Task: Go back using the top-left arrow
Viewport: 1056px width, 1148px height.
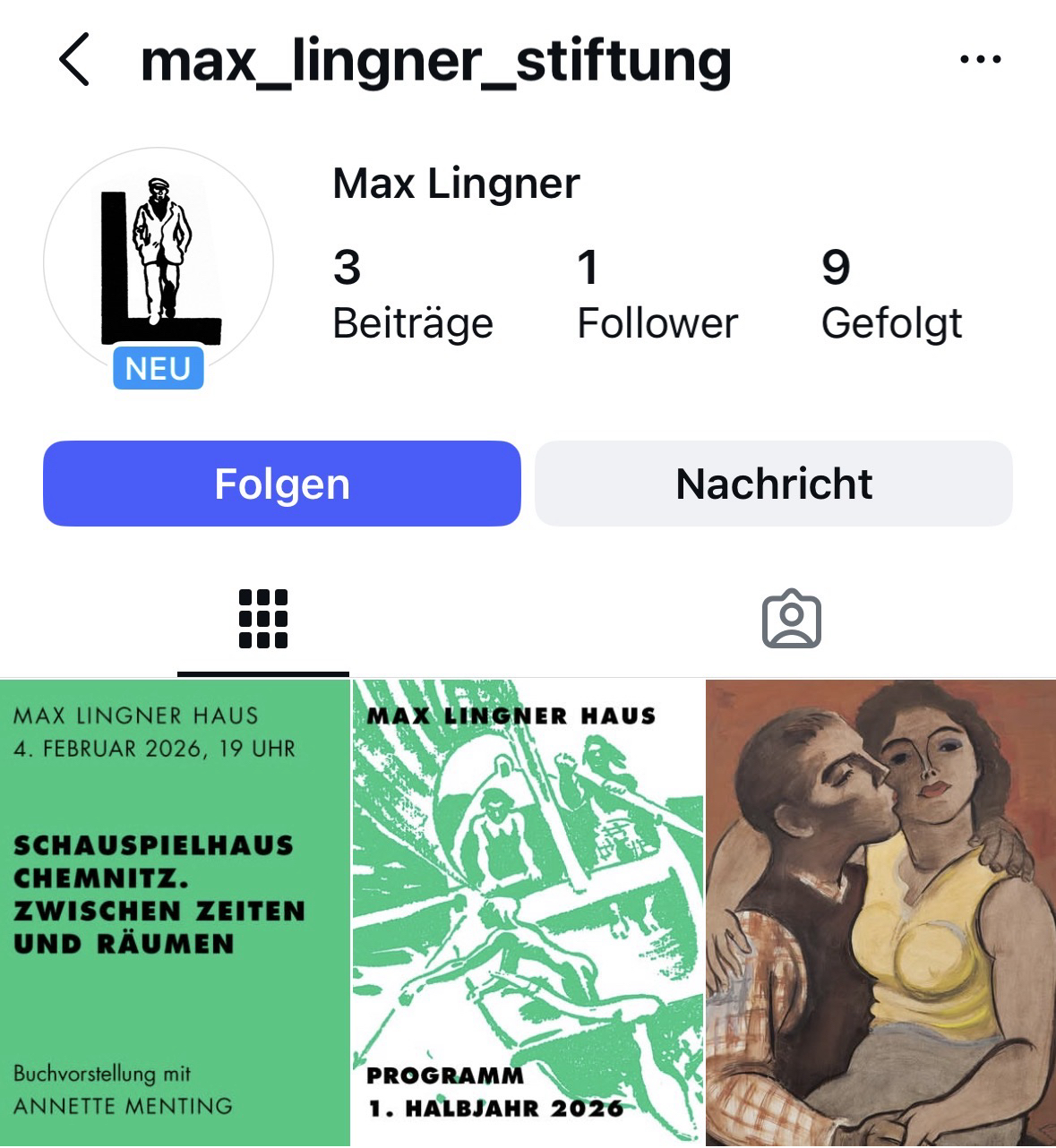Action: point(74,60)
